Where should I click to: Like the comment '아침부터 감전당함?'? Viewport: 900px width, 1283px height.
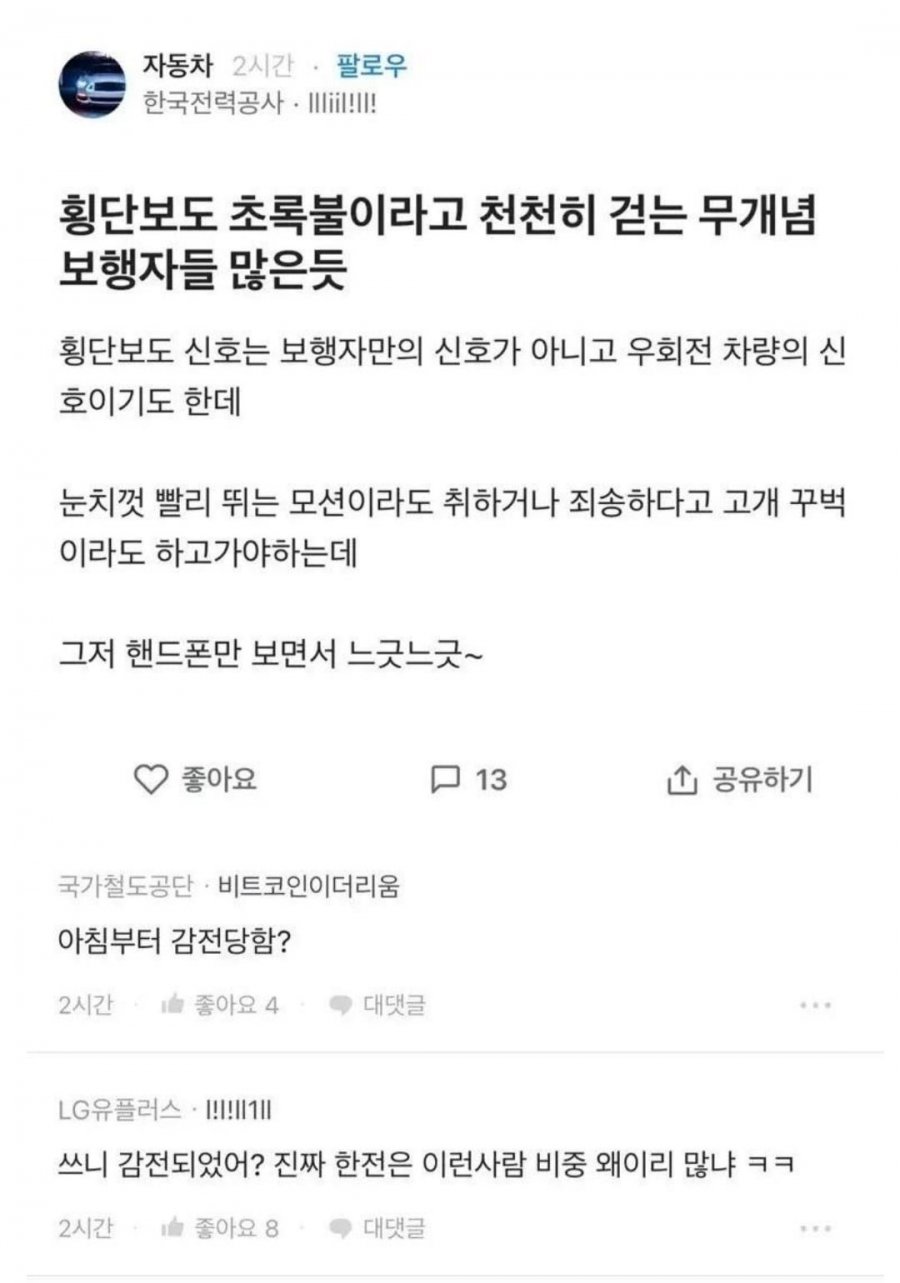219,1005
